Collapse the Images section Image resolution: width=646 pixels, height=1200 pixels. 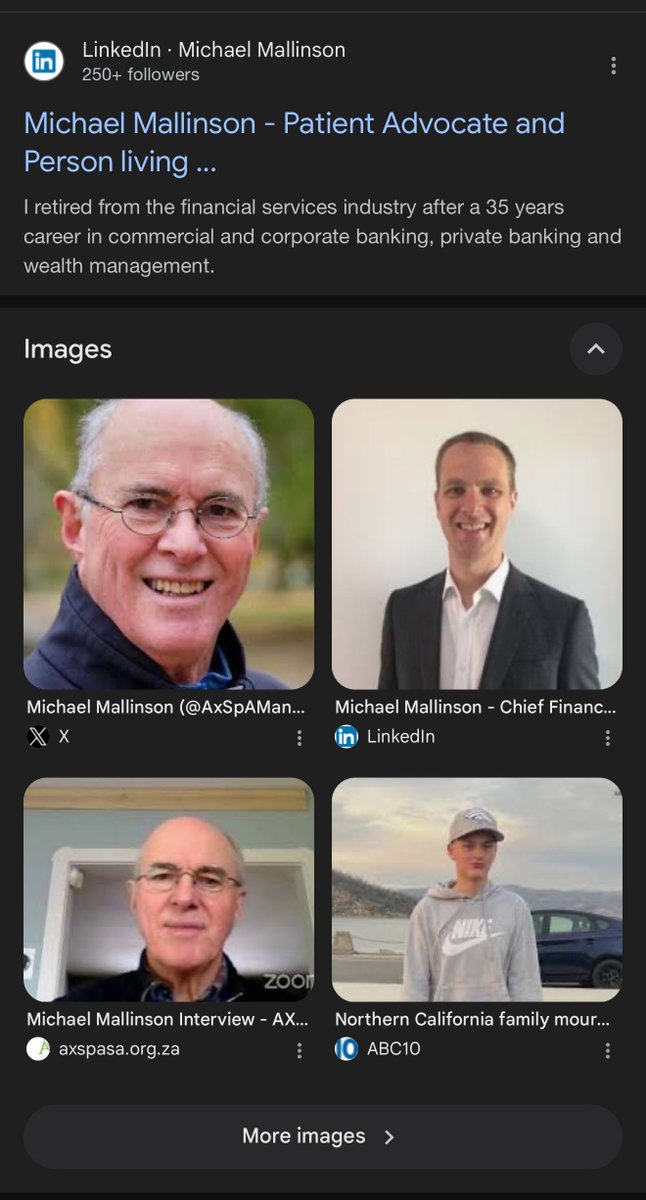point(596,349)
